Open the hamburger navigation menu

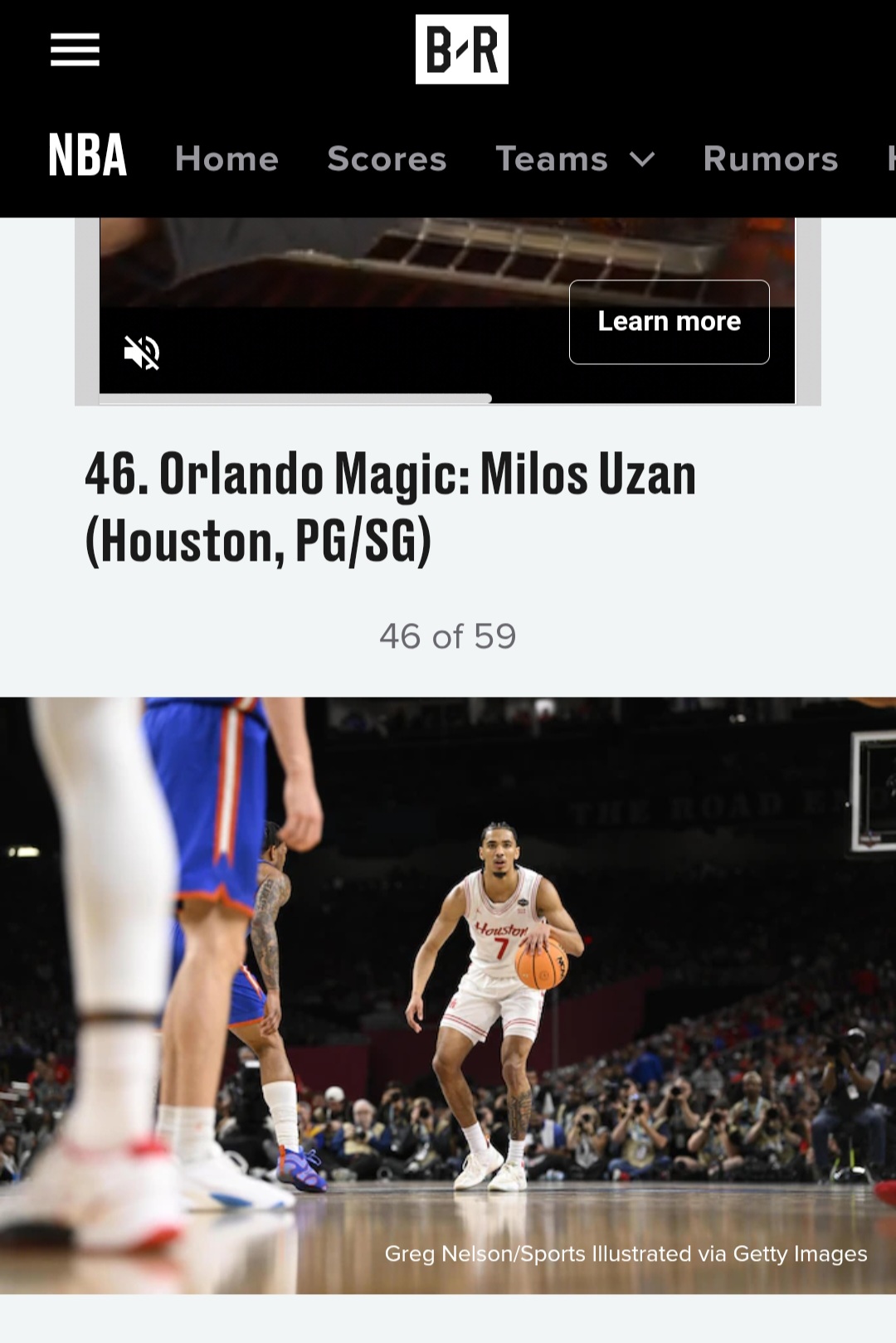[x=75, y=50]
